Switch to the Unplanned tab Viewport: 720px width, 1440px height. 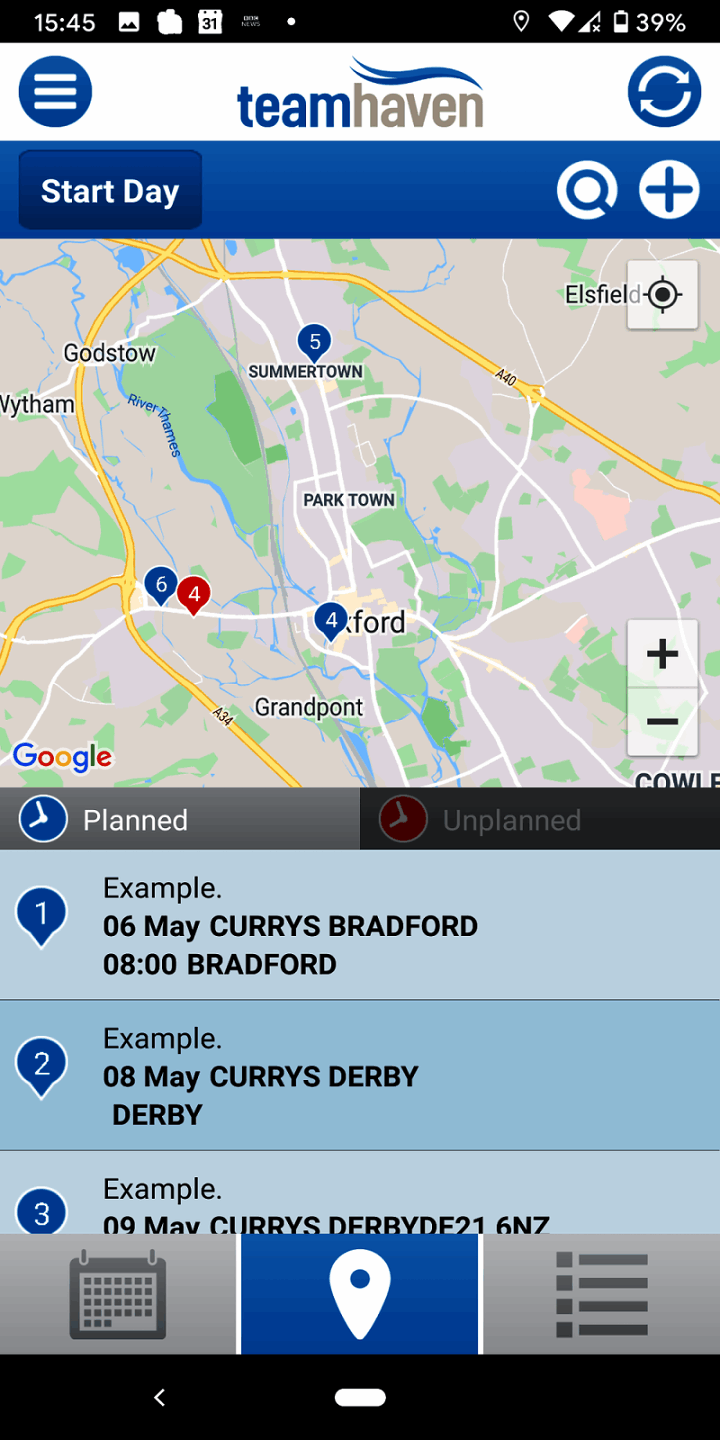tap(540, 820)
